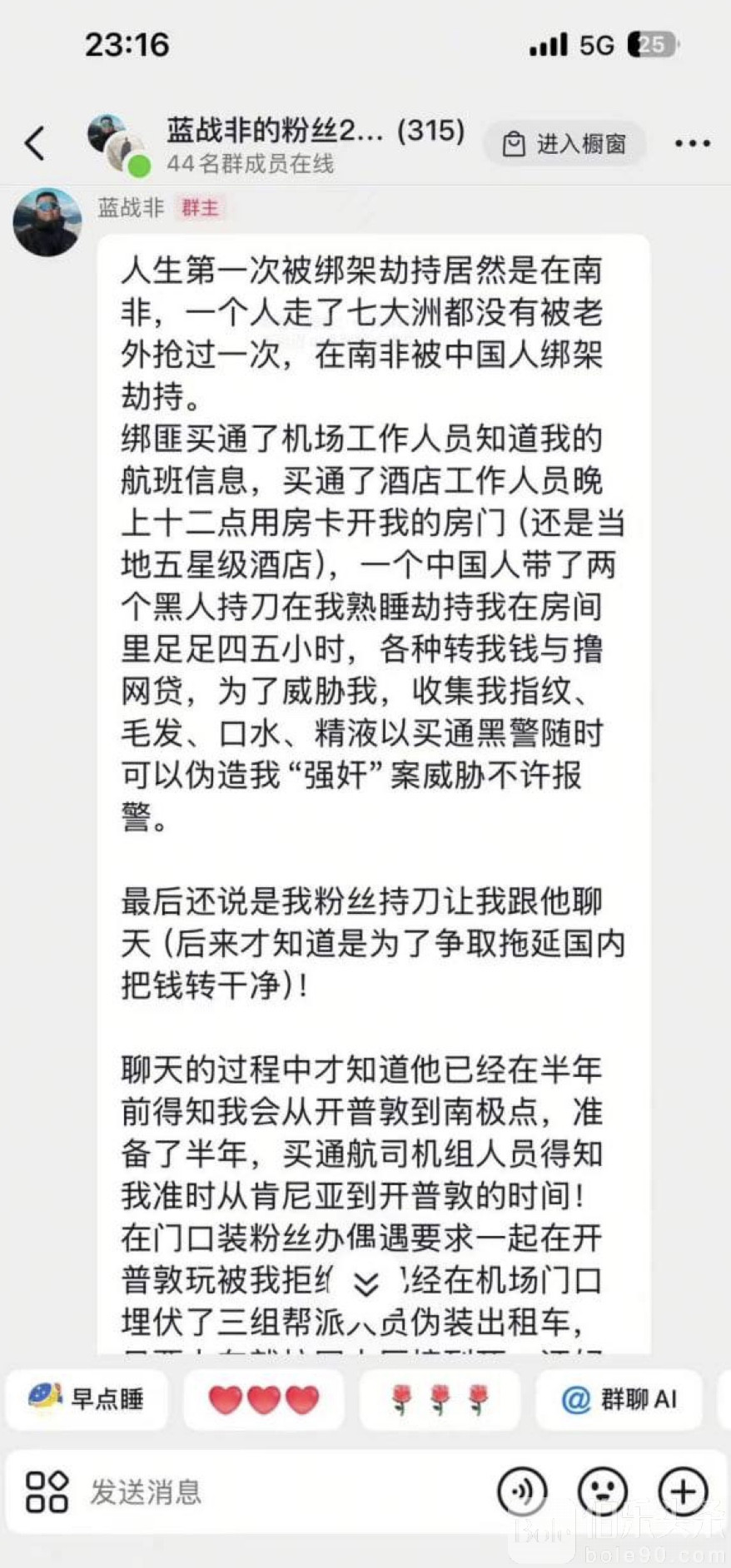731x1568 pixels.
Task: Open the emoji picker
Action: tap(603, 1491)
